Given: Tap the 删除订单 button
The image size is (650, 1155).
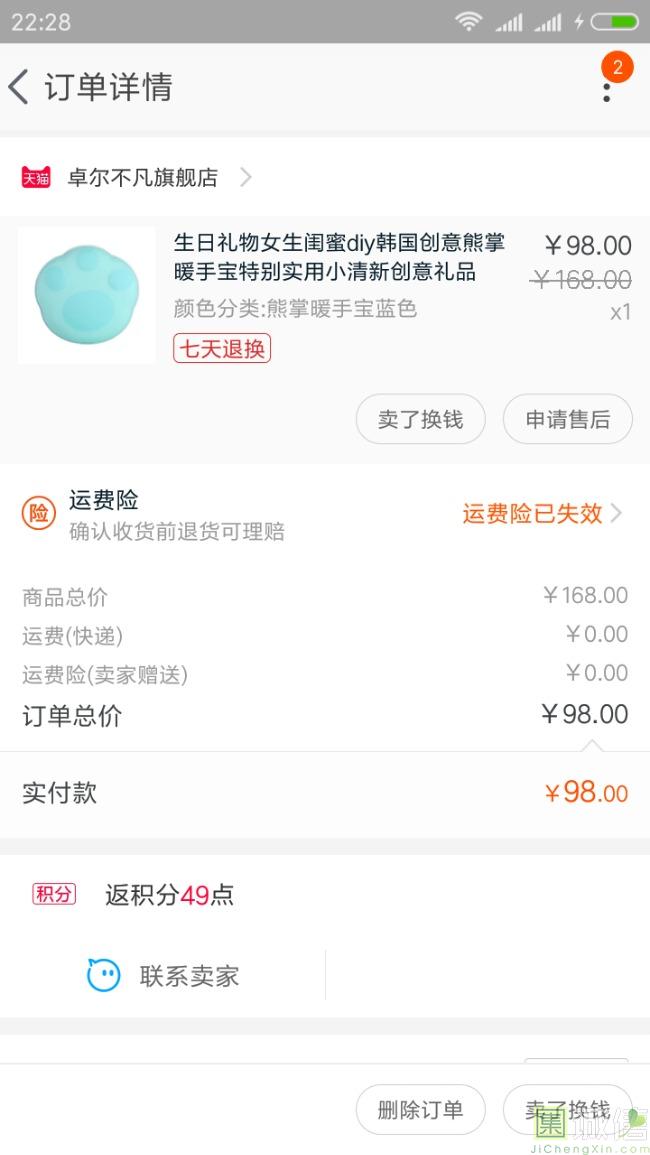Looking at the screenshot, I should 420,1110.
